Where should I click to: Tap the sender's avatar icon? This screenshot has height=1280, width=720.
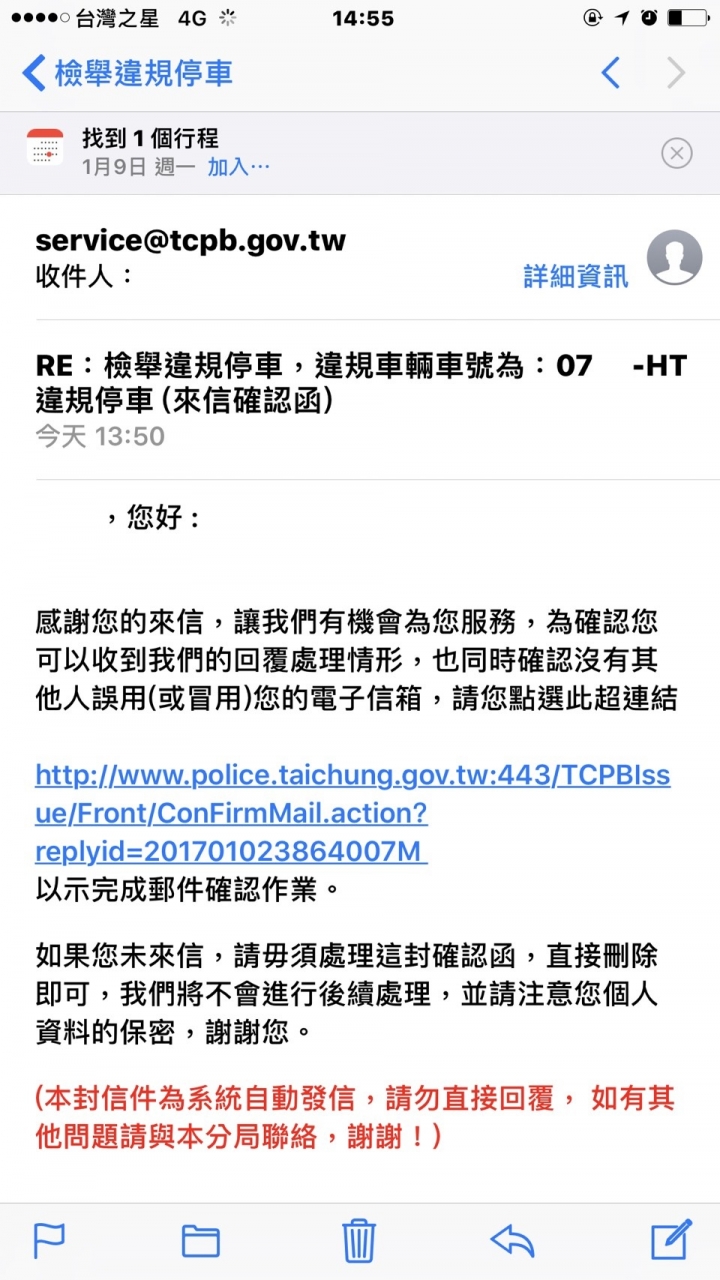click(674, 258)
